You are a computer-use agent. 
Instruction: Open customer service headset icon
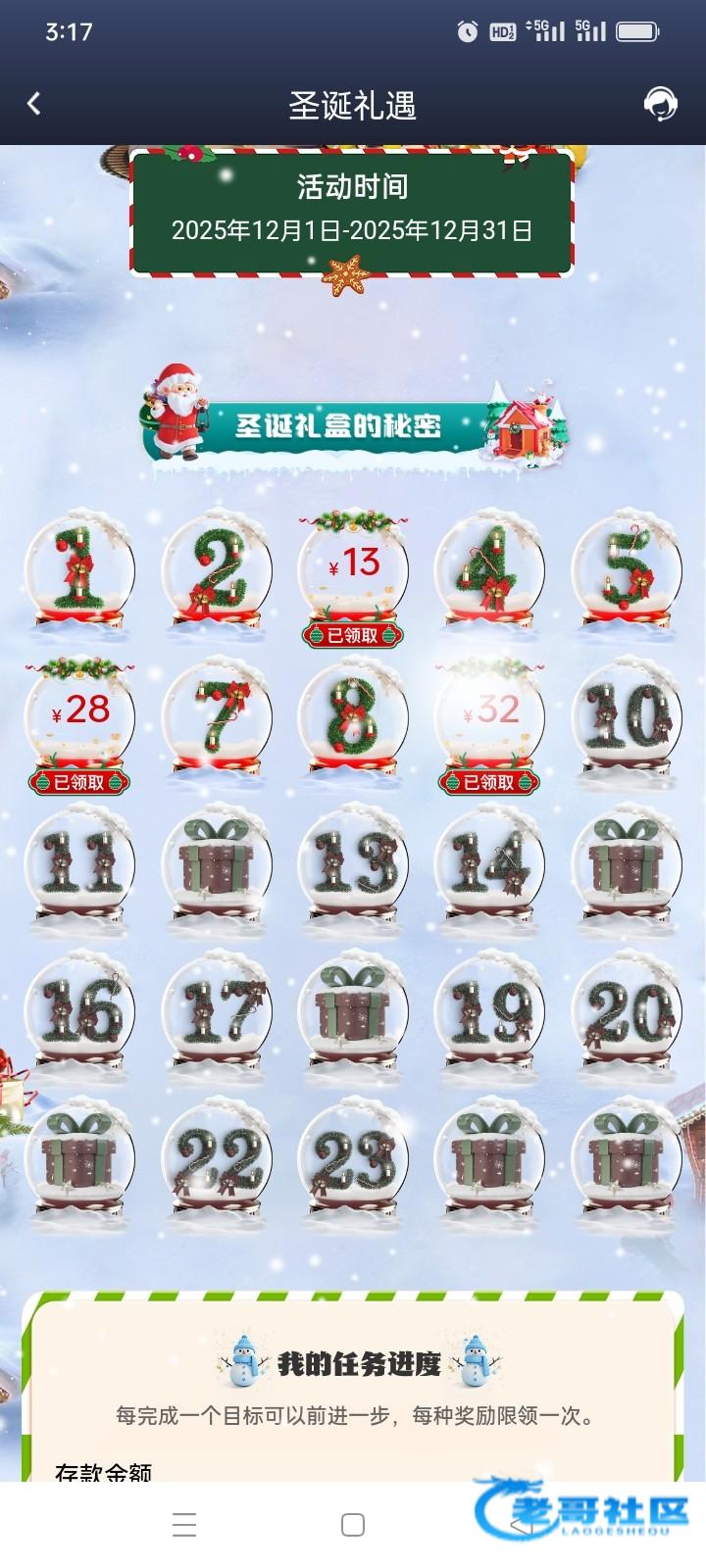(x=660, y=104)
